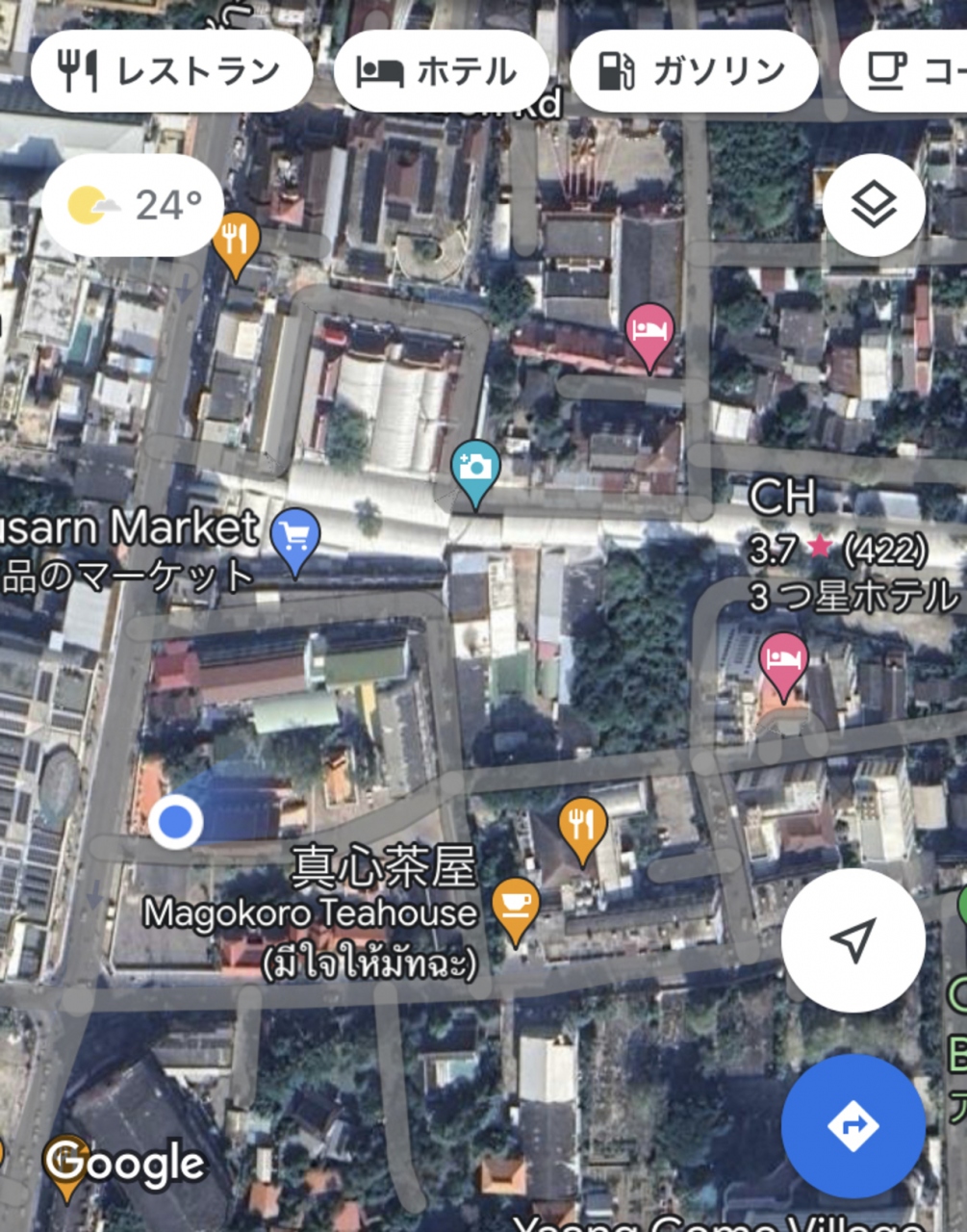967x1232 pixels.
Task: Open the map layers button
Action: (x=874, y=205)
